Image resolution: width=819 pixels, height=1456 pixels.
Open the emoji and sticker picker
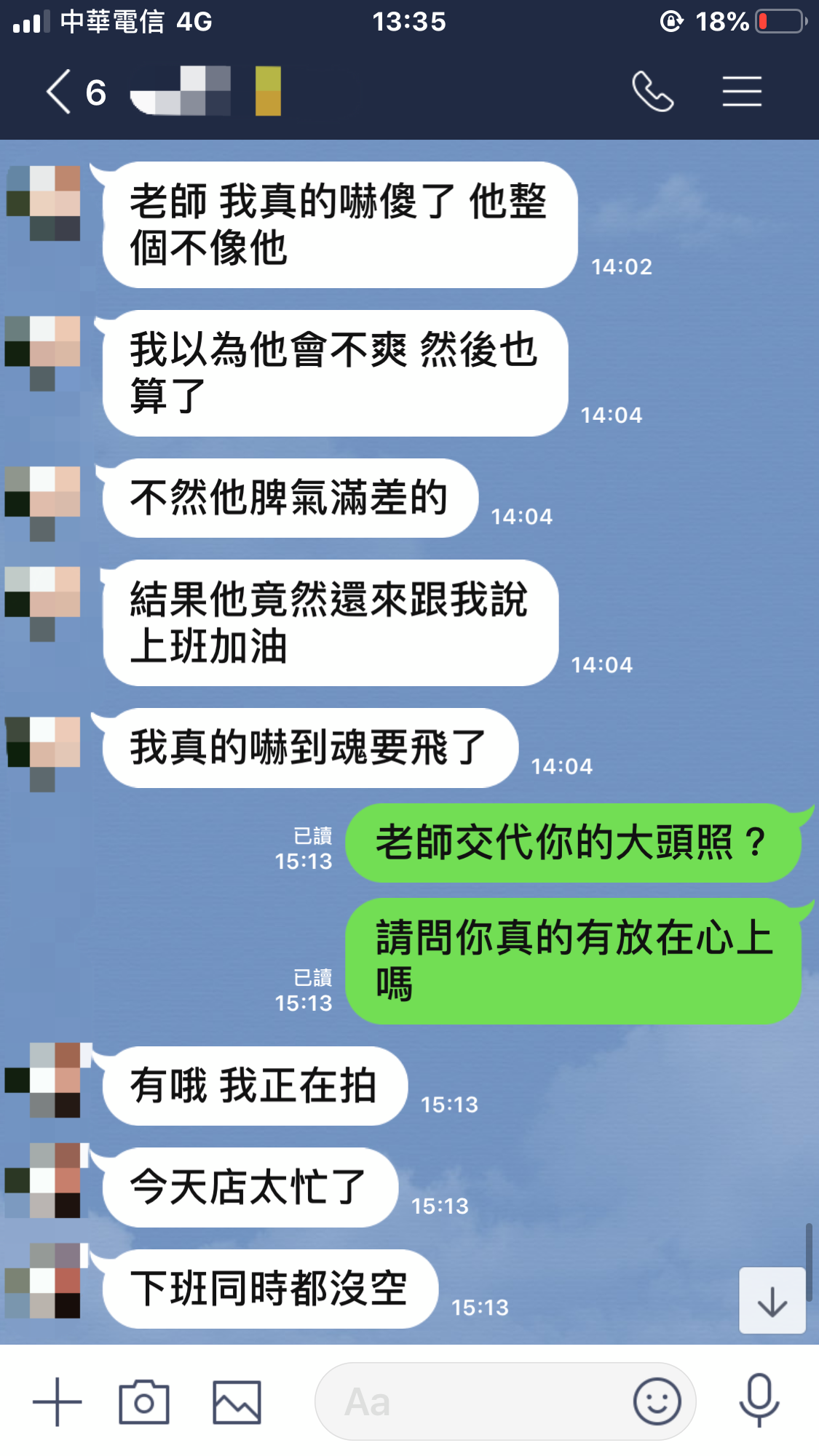[657, 1401]
